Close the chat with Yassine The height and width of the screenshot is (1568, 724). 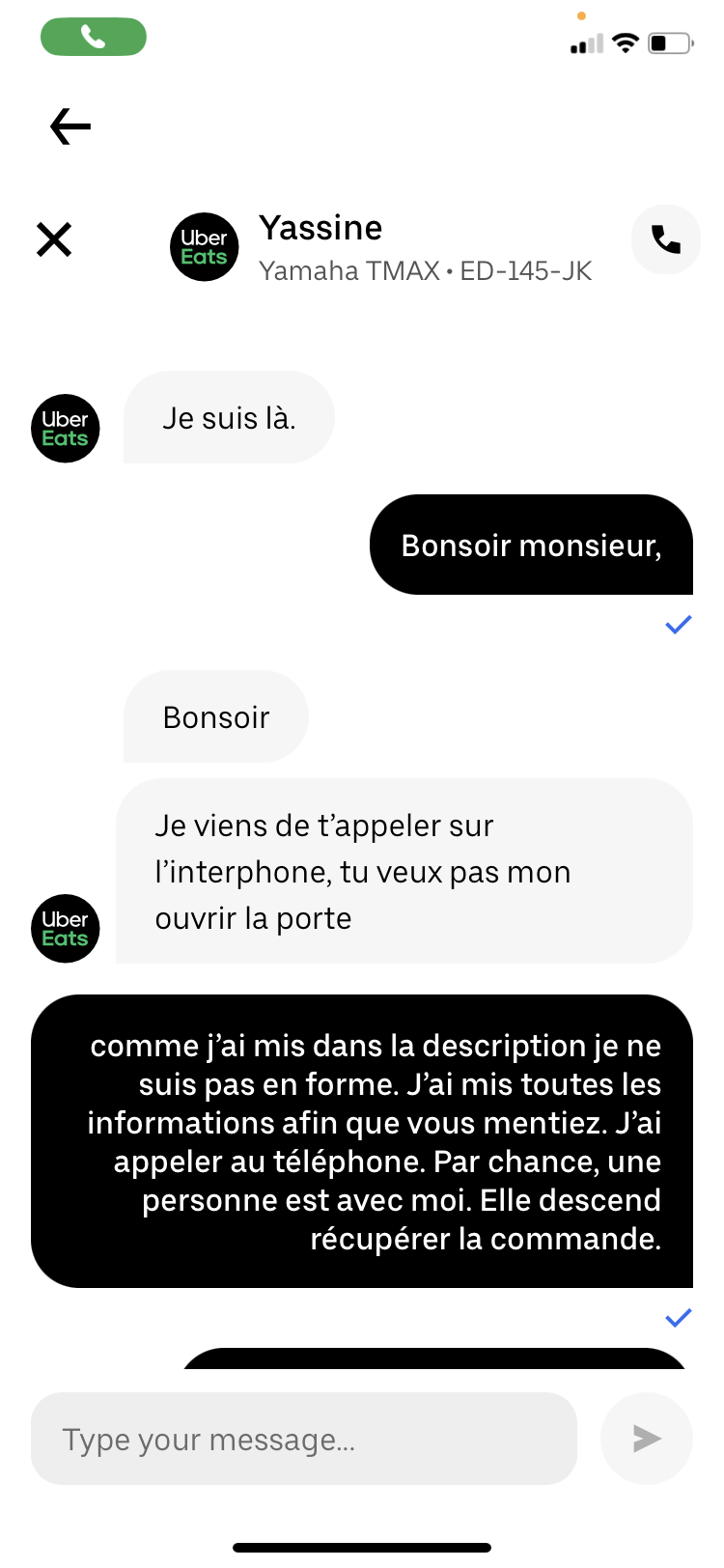coord(54,239)
